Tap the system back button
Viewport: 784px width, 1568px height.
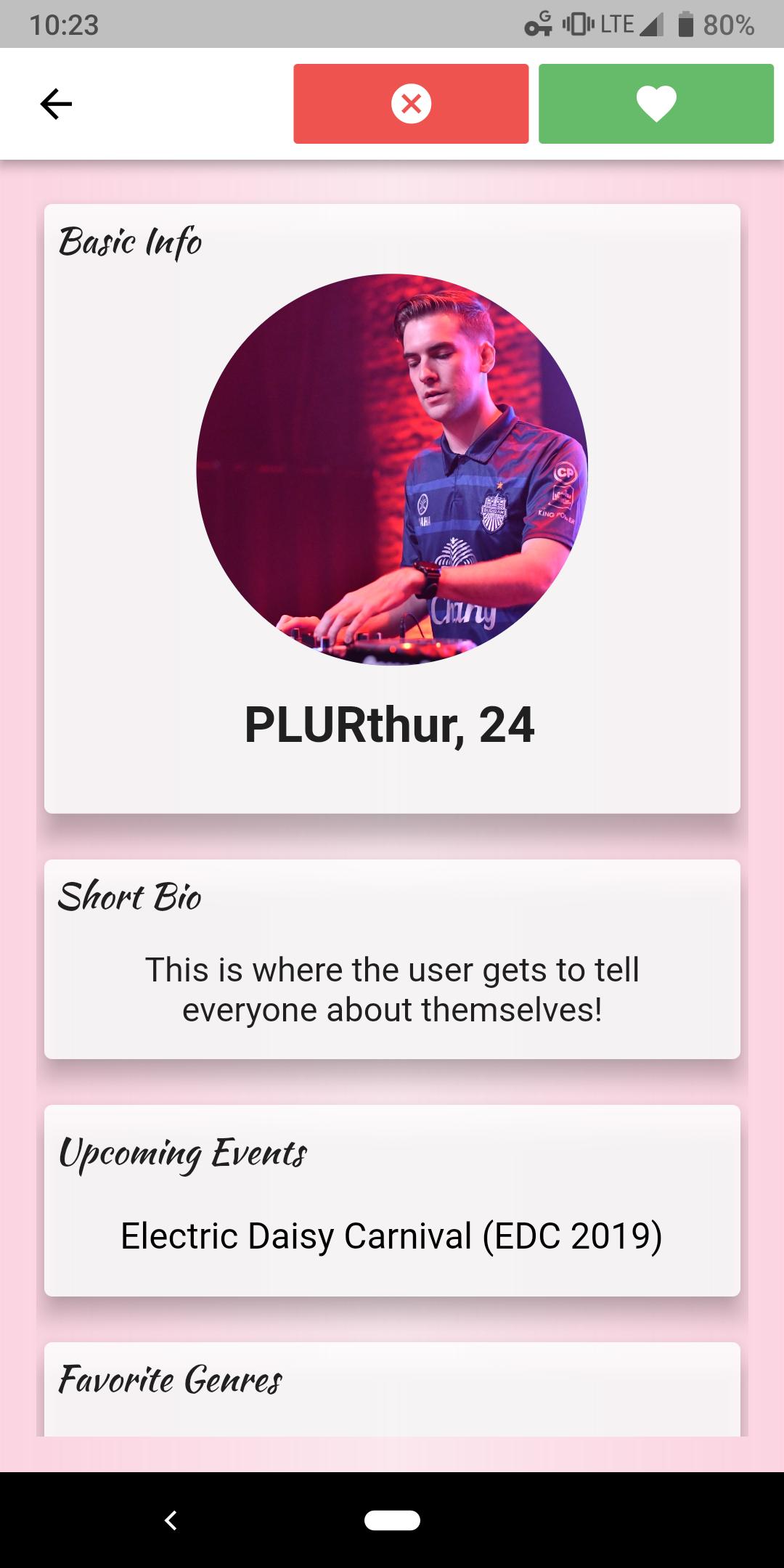(171, 1520)
